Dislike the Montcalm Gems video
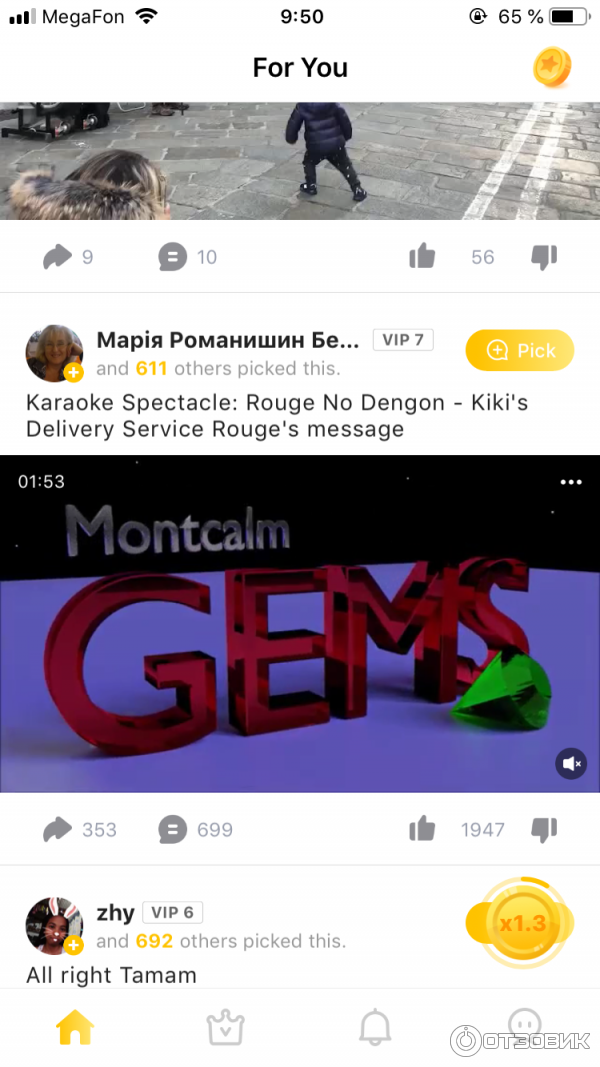Image resolution: width=600 pixels, height=1067 pixels. point(544,829)
